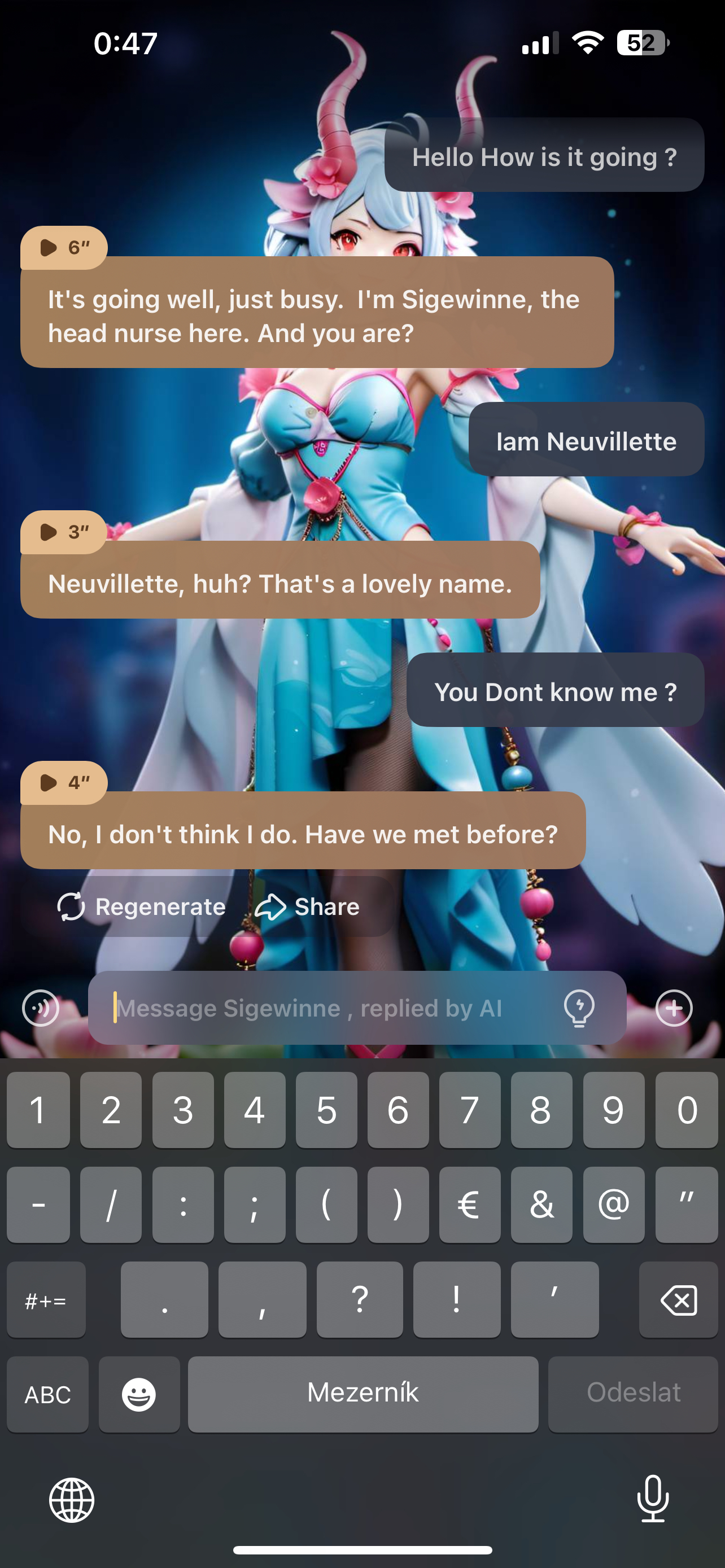Viewport: 725px width, 1568px height.
Task: Open the lightbulb suggestion icon
Action: tap(579, 1008)
